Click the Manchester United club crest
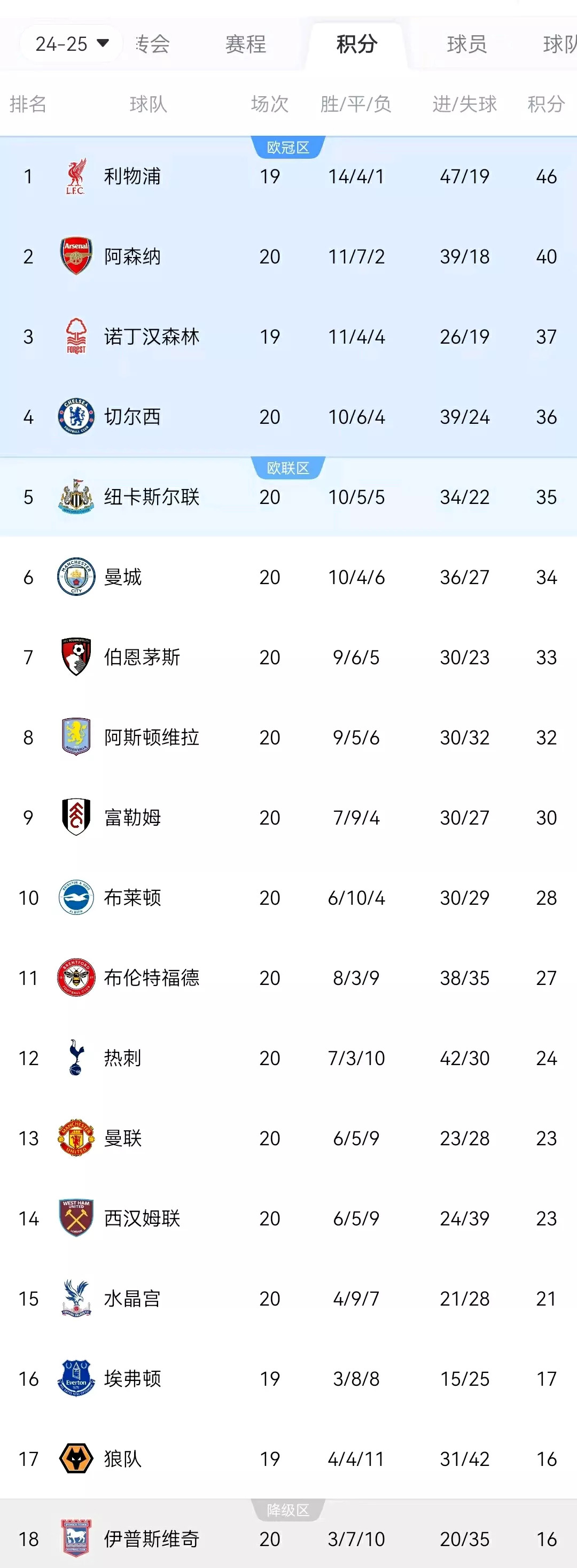Viewport: 577px width, 1568px height. [x=75, y=1138]
